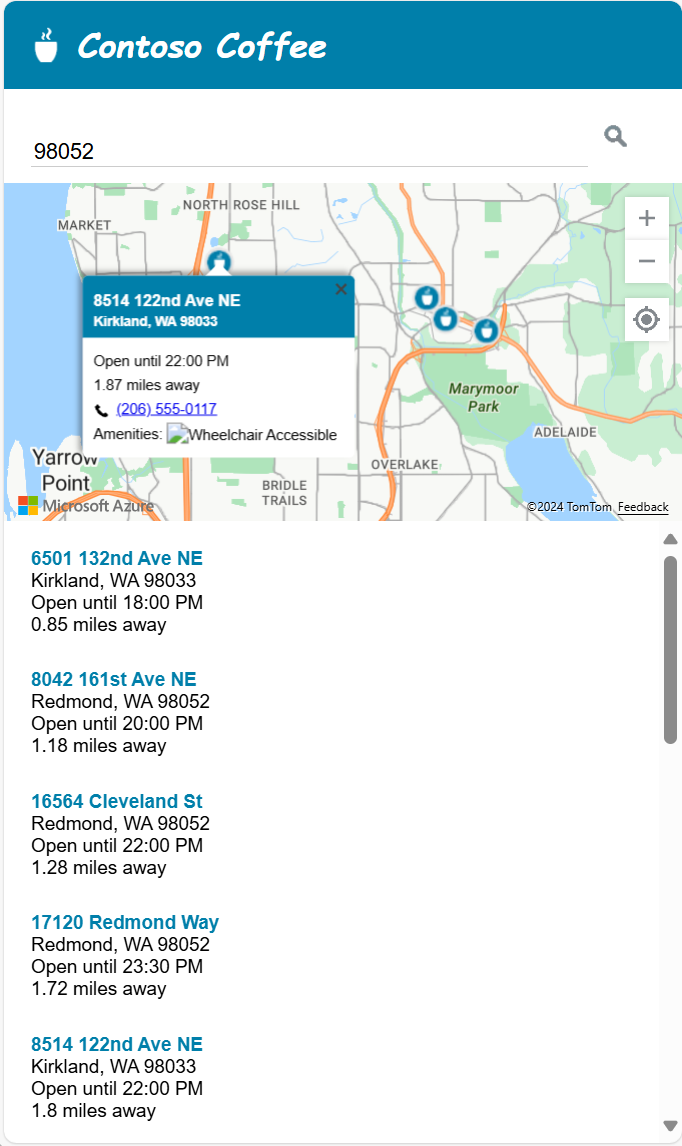Tap the search magnifier icon
The width and height of the screenshot is (682, 1146).
[616, 137]
